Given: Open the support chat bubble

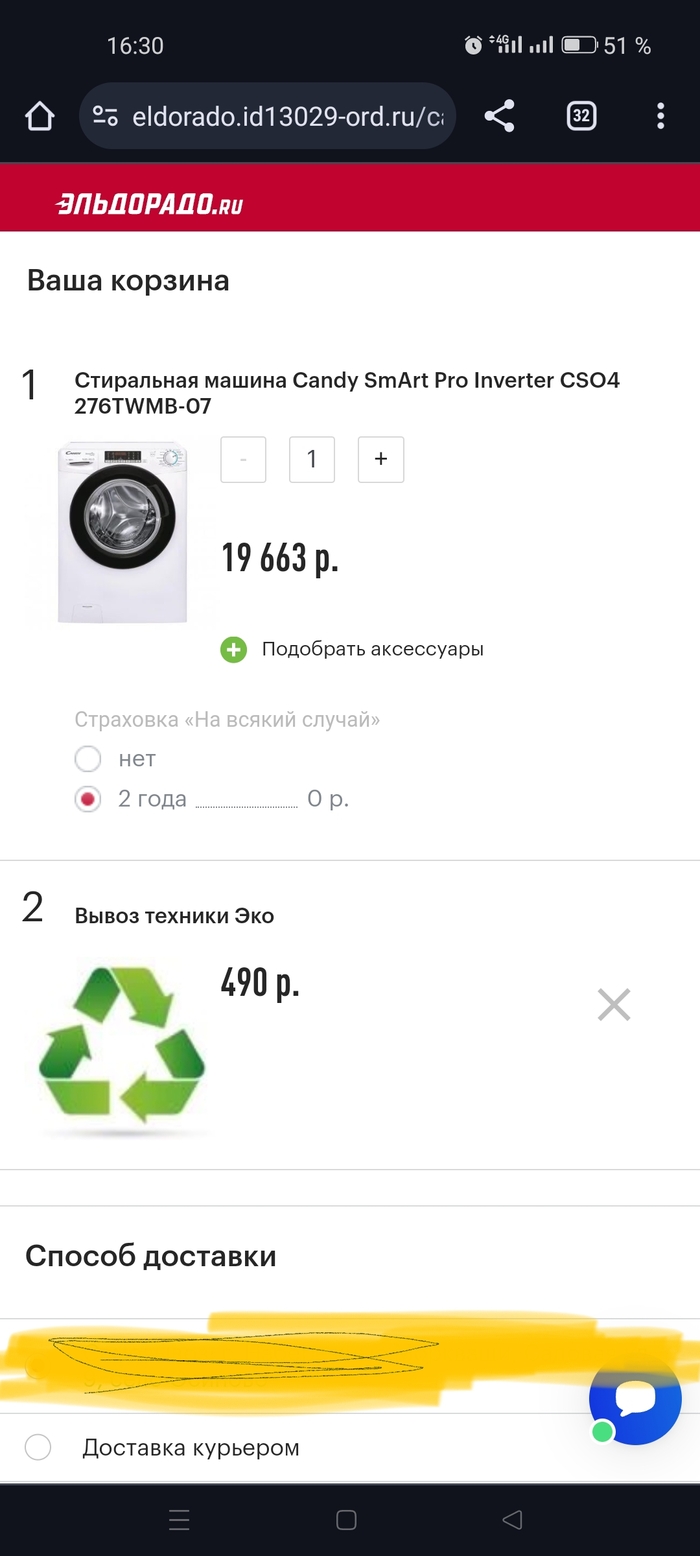Looking at the screenshot, I should pos(635,1399).
